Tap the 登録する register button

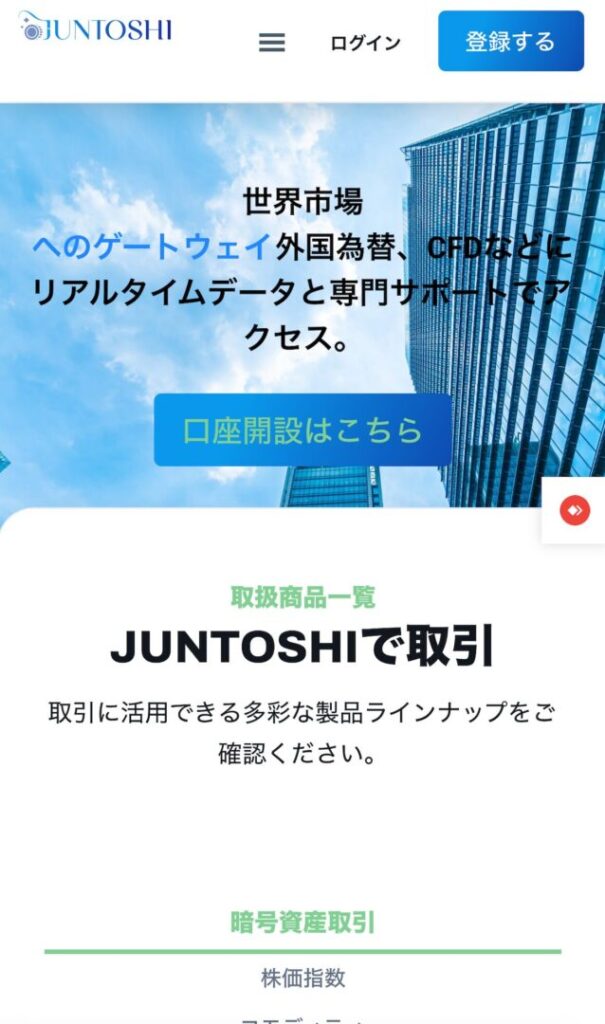tap(510, 41)
